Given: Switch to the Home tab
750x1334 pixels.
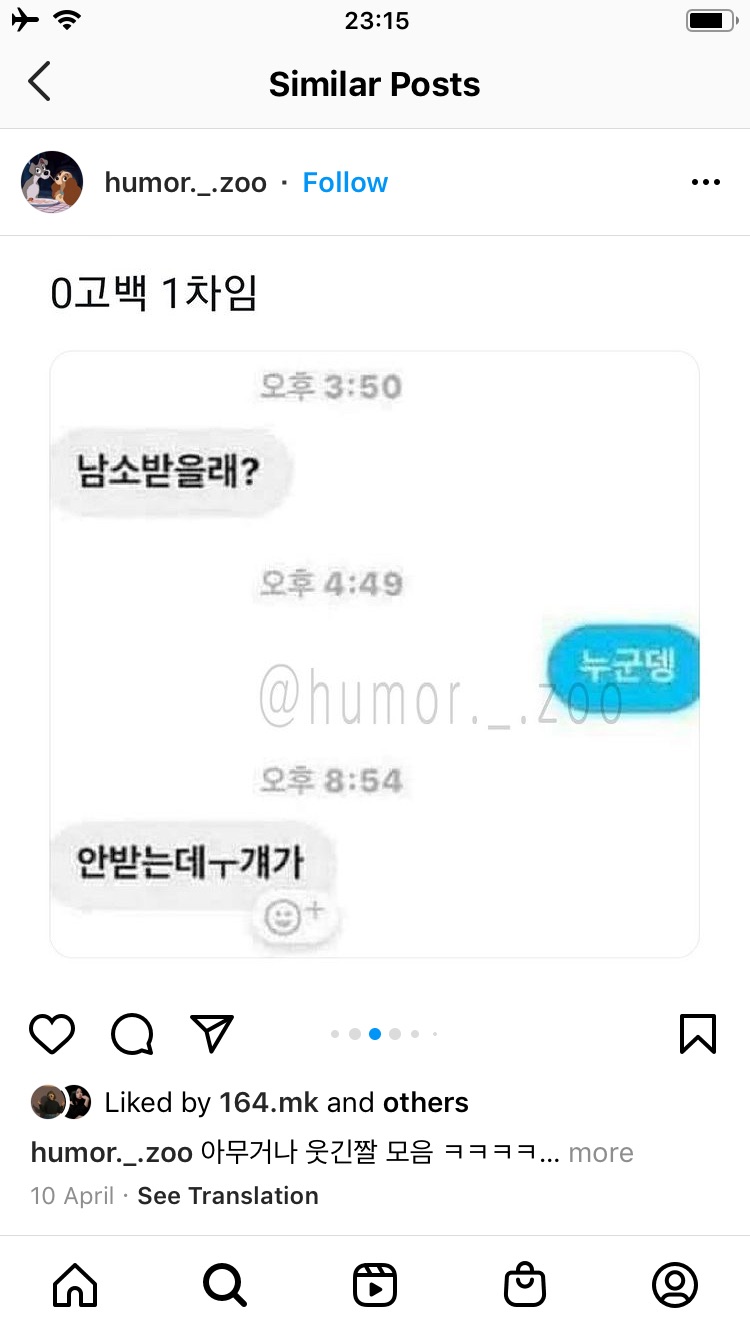Looking at the screenshot, I should [75, 1285].
